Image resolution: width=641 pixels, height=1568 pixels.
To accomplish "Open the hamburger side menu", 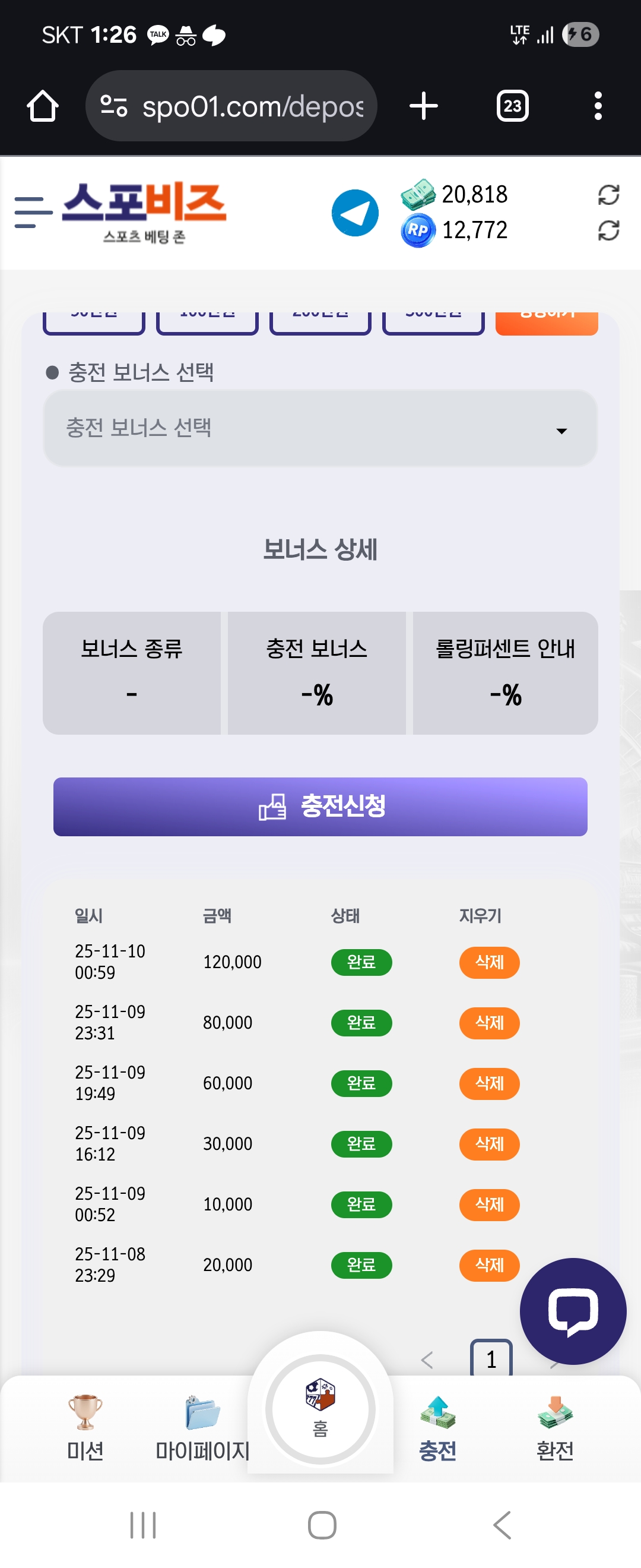I will click(x=33, y=213).
